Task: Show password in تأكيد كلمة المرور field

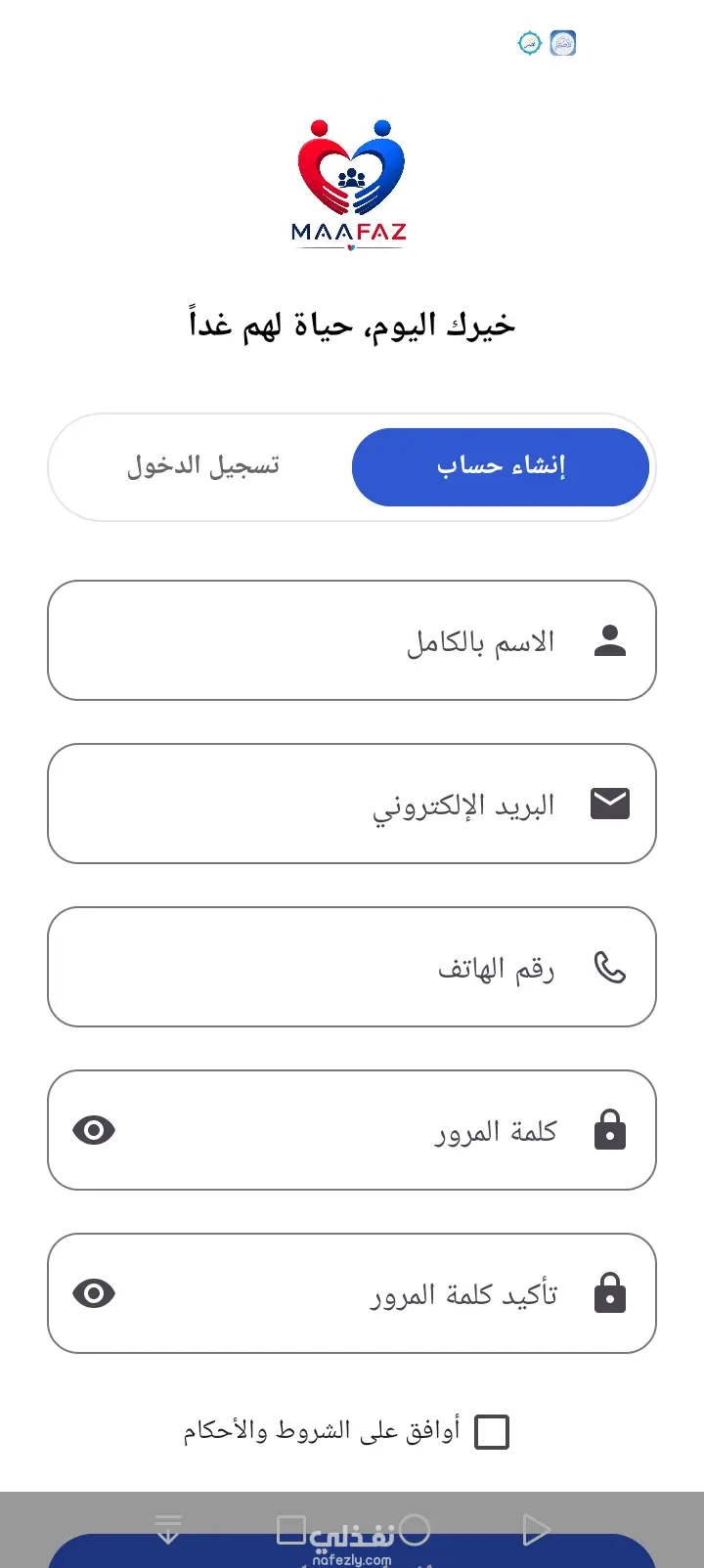Action: pos(94,1293)
